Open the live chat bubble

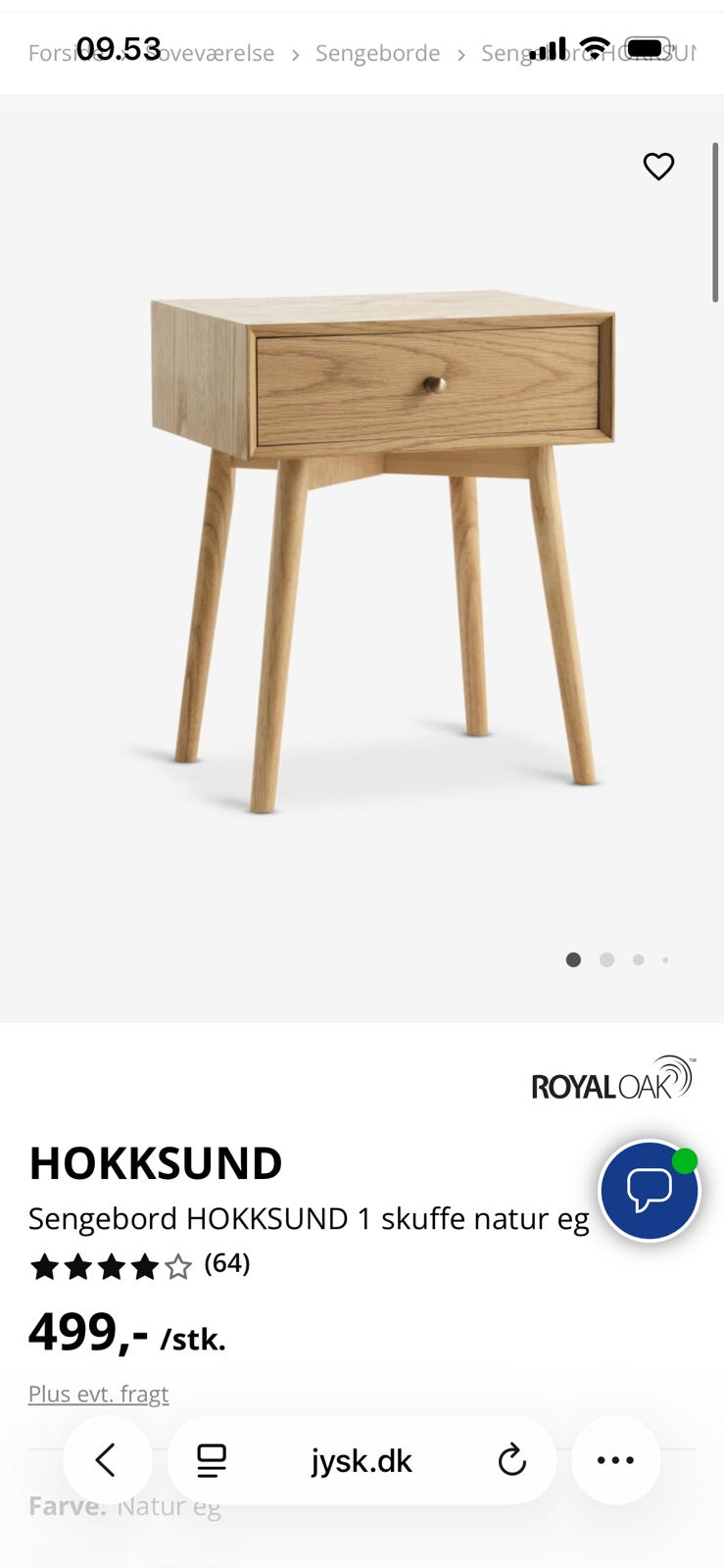tap(649, 1191)
